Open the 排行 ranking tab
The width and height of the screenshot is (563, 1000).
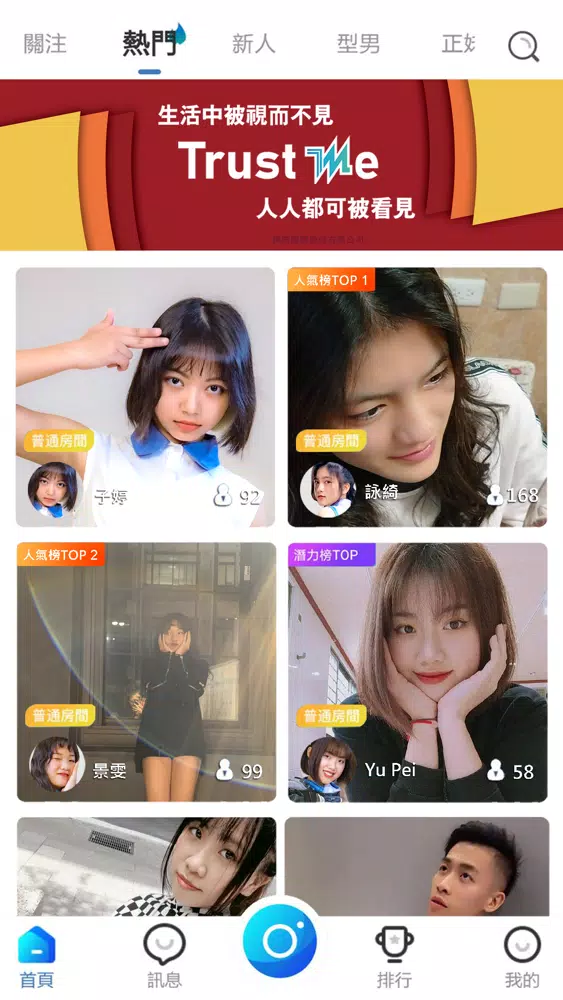click(394, 957)
